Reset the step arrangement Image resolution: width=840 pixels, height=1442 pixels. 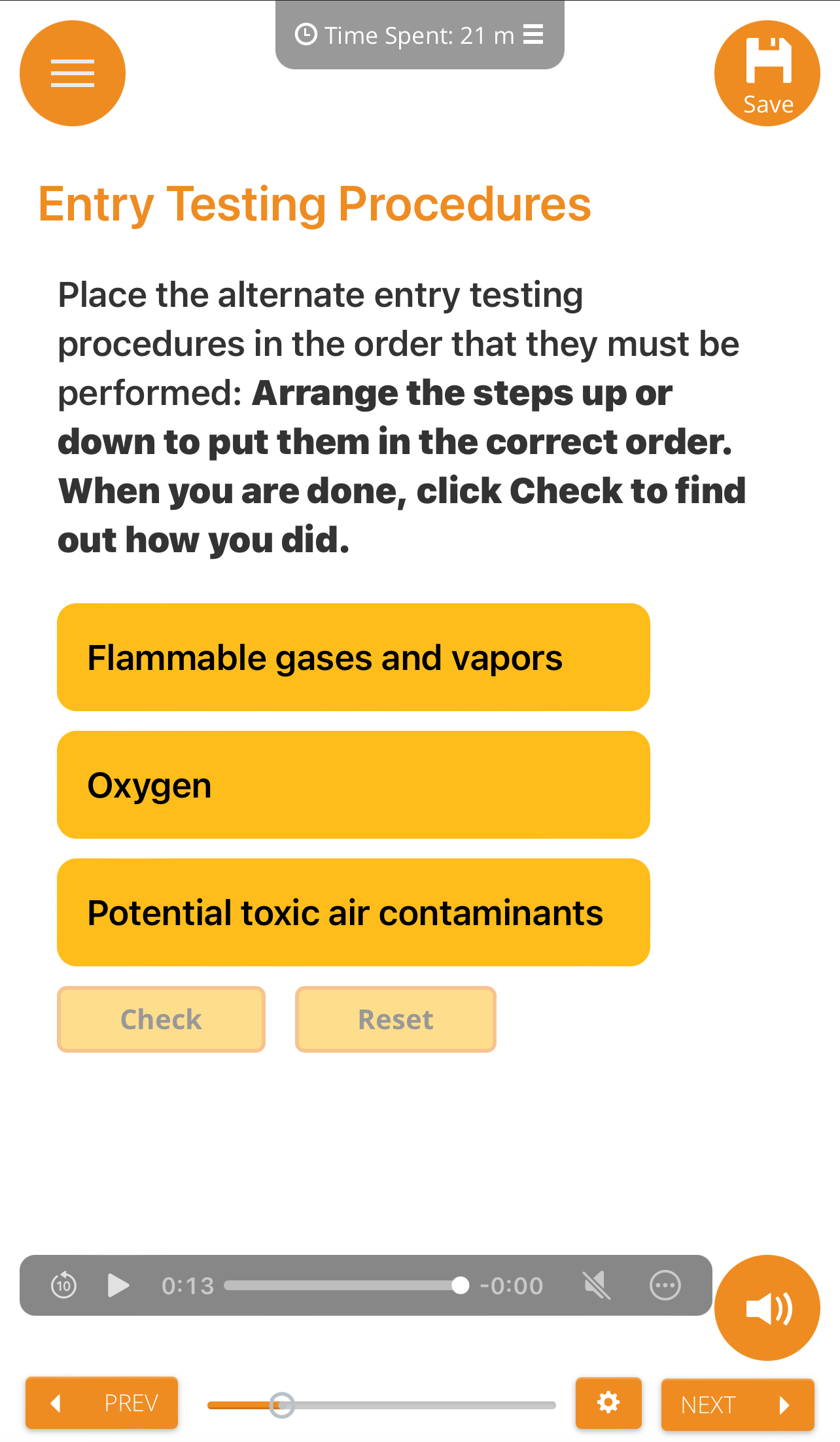395,1019
